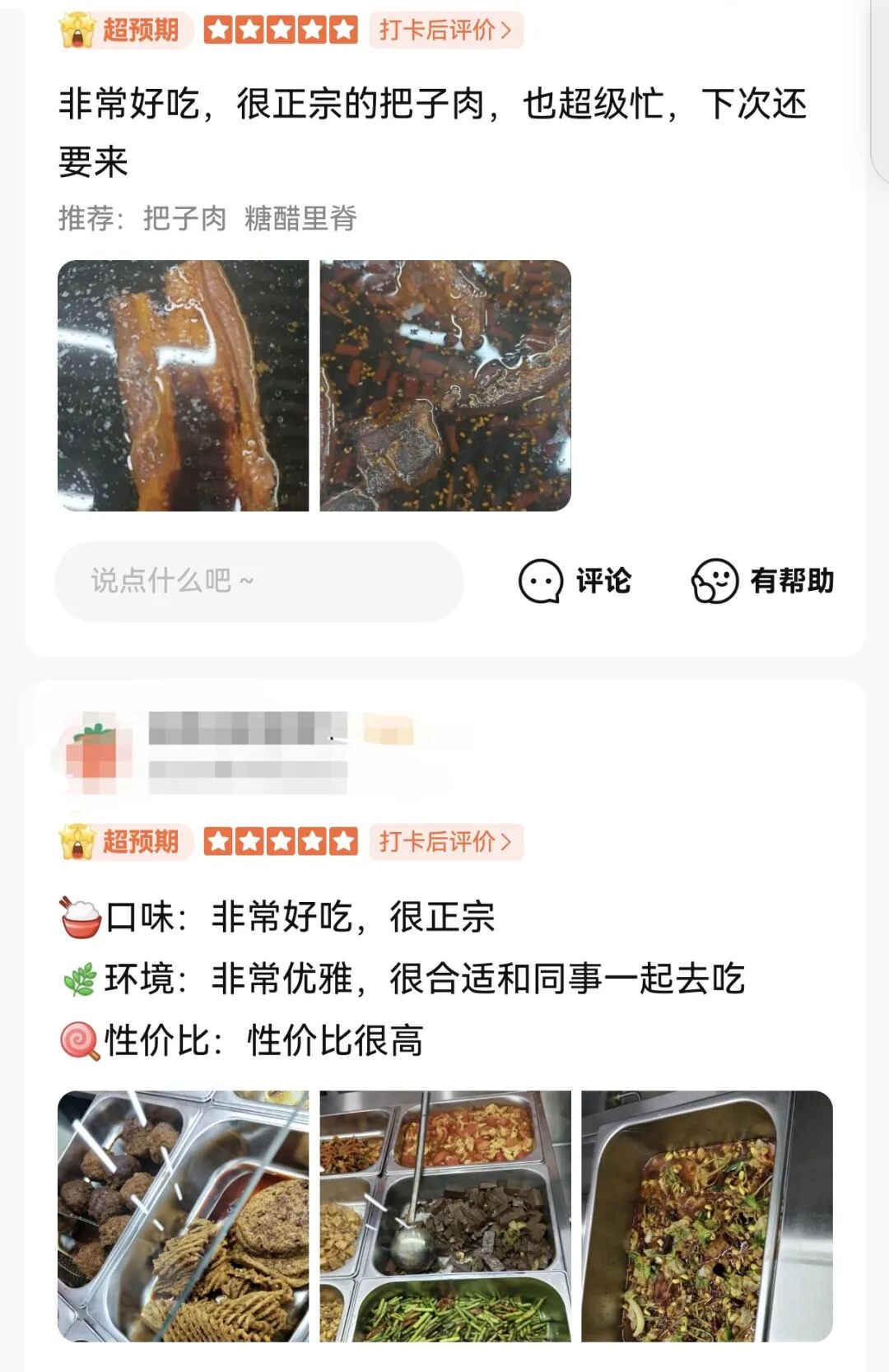Open the buffet trays with ladle photo
This screenshot has width=889, height=1372.
coord(445,1216)
